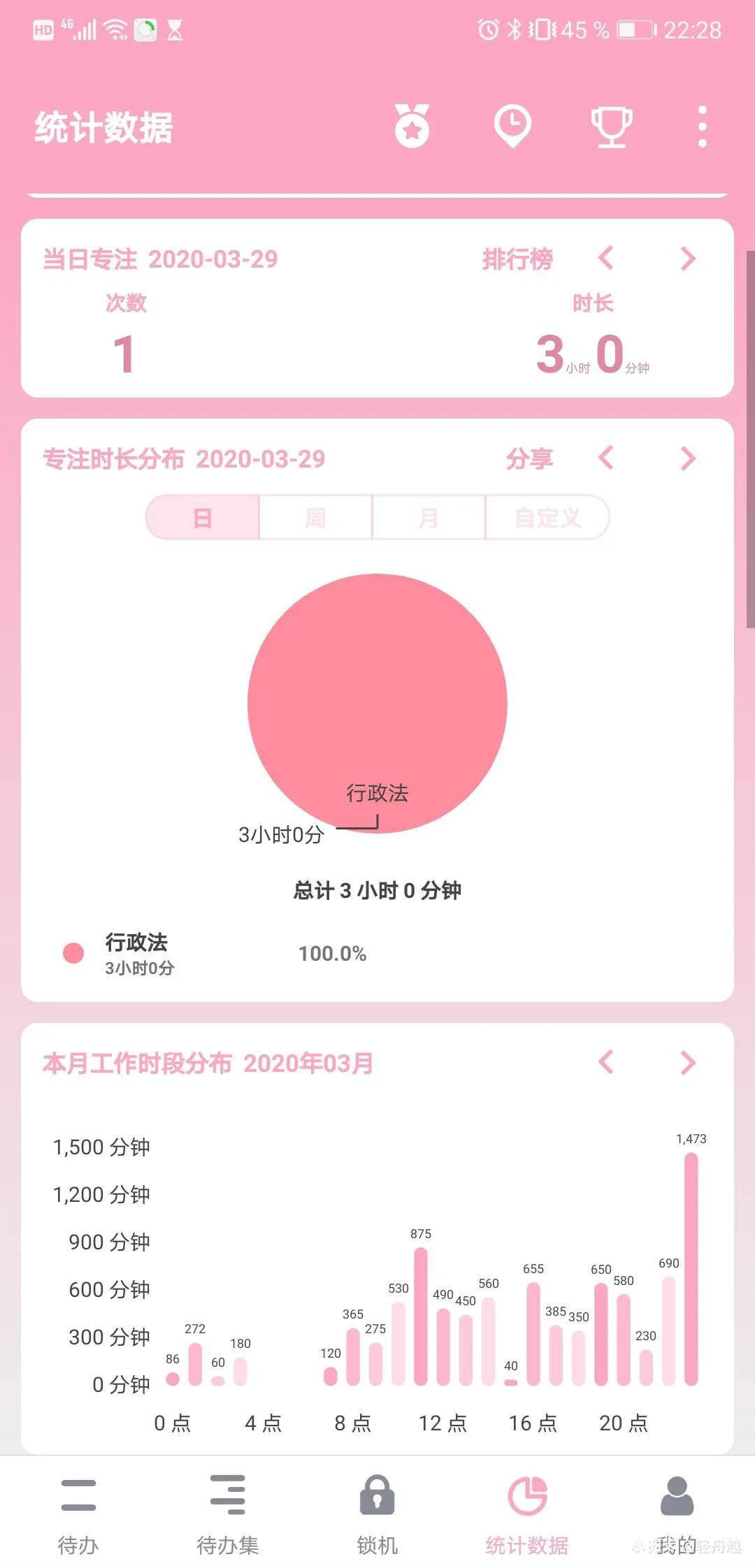View previous month in 本月工作时段分布
The width and height of the screenshot is (755, 1568).
click(x=606, y=1062)
